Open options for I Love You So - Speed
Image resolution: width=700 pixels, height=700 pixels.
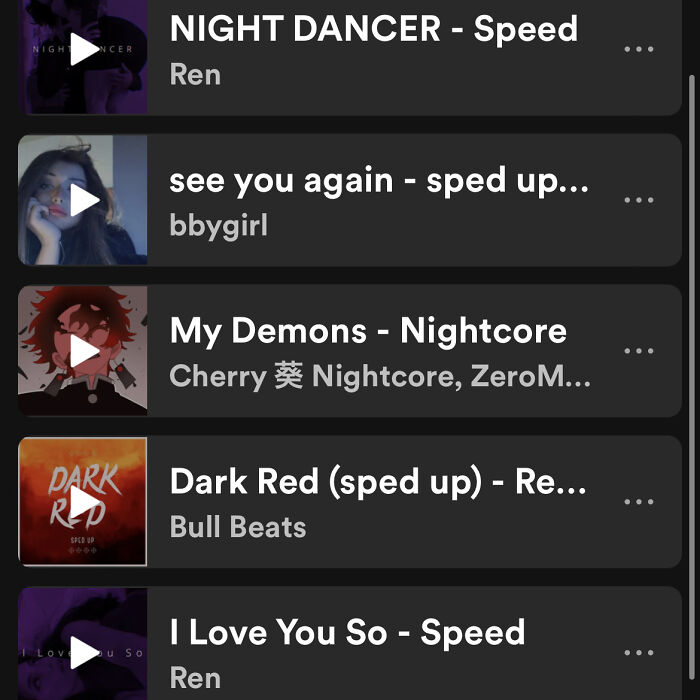(638, 653)
